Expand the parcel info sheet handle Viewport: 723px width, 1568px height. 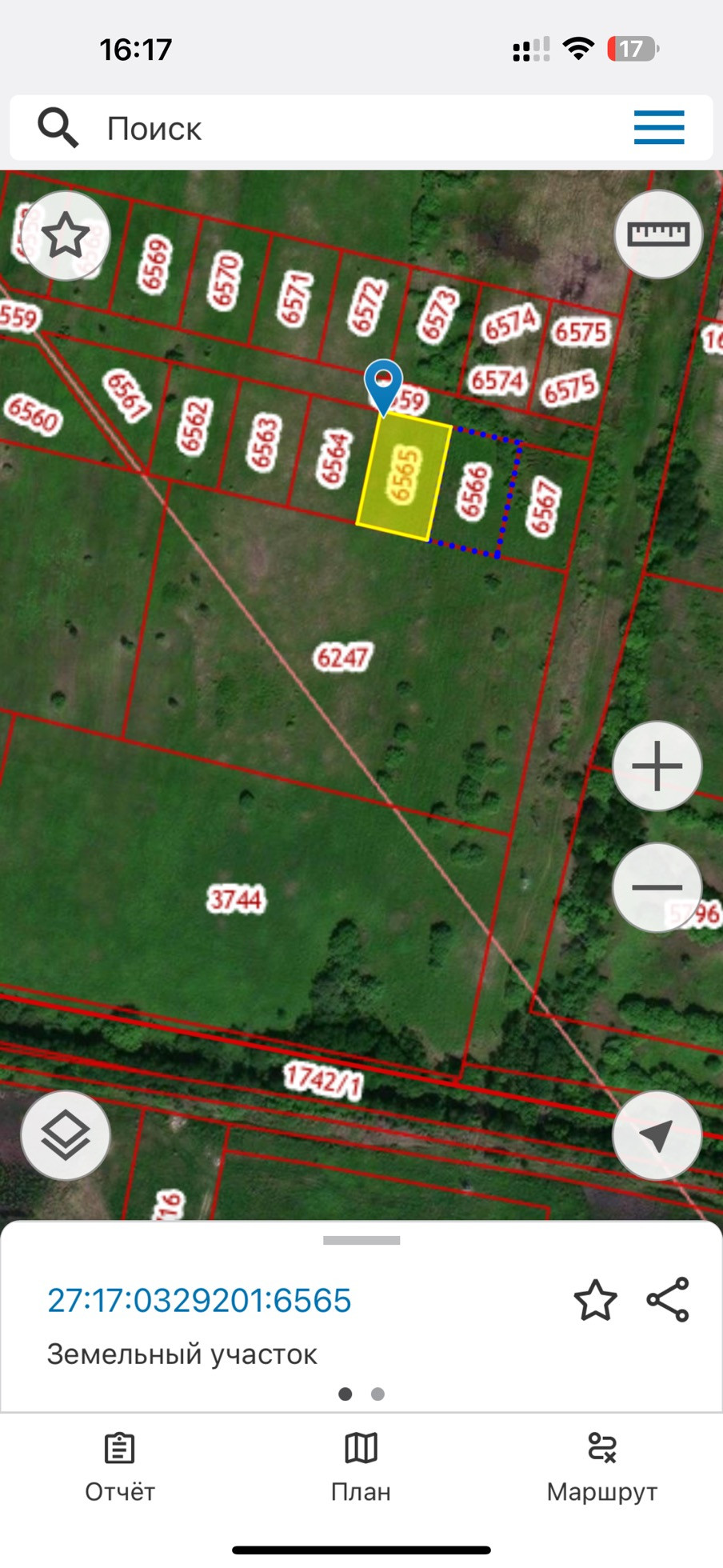[x=361, y=1241]
